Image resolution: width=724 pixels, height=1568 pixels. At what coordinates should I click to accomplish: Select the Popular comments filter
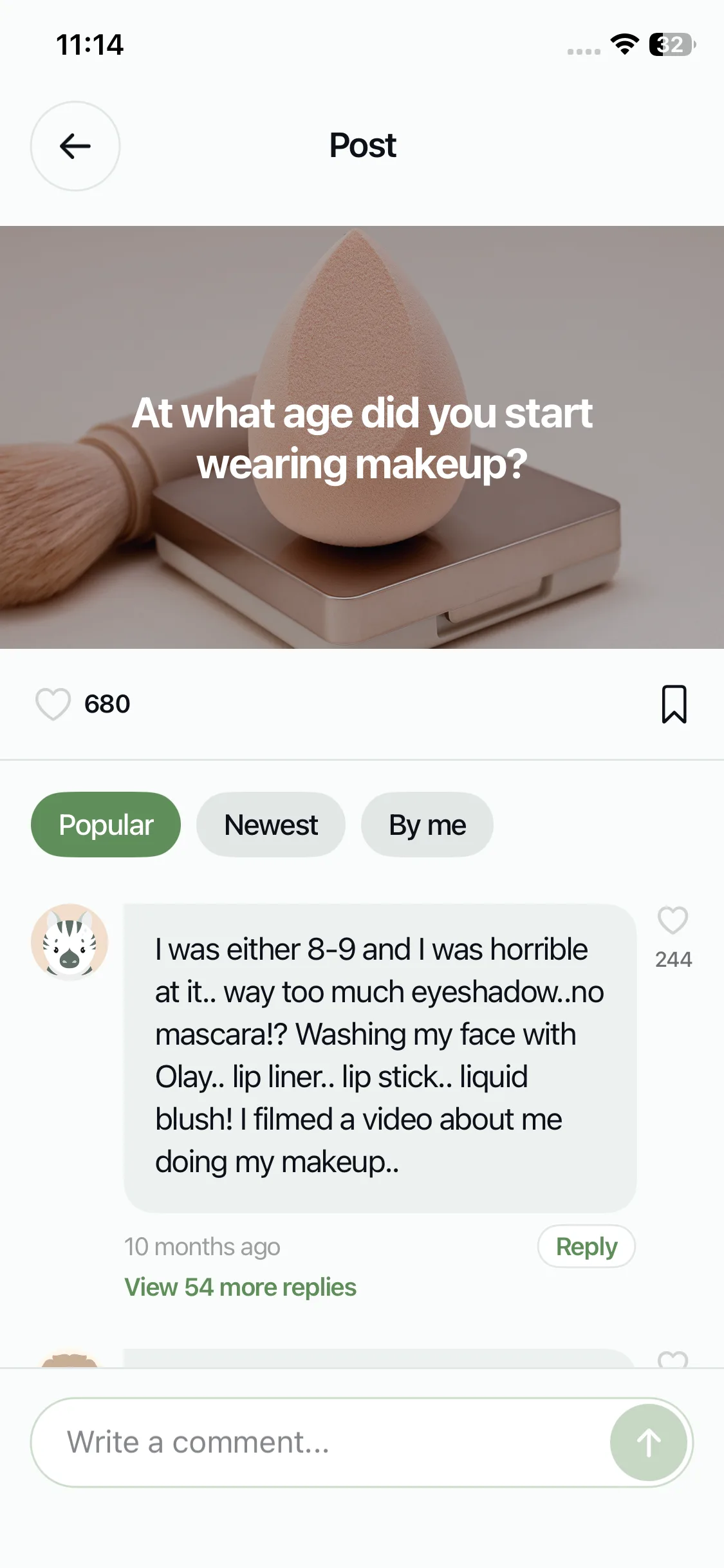[106, 825]
